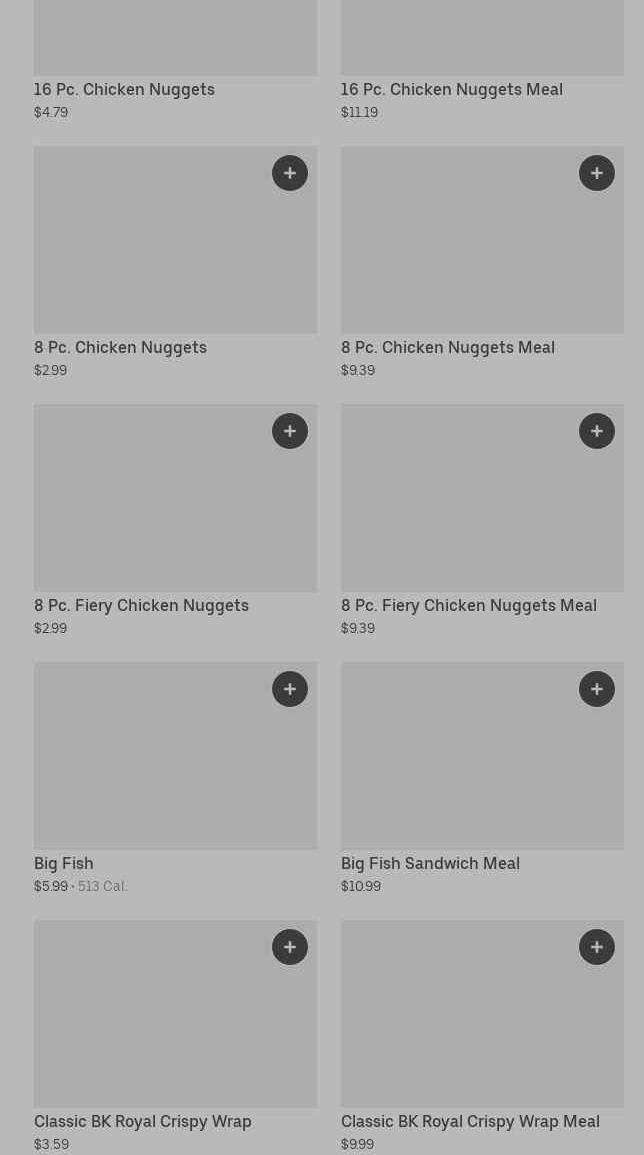644x1155 pixels.
Task: Add Big Fish Sandwich Meal to cart
Action: coord(597,689)
